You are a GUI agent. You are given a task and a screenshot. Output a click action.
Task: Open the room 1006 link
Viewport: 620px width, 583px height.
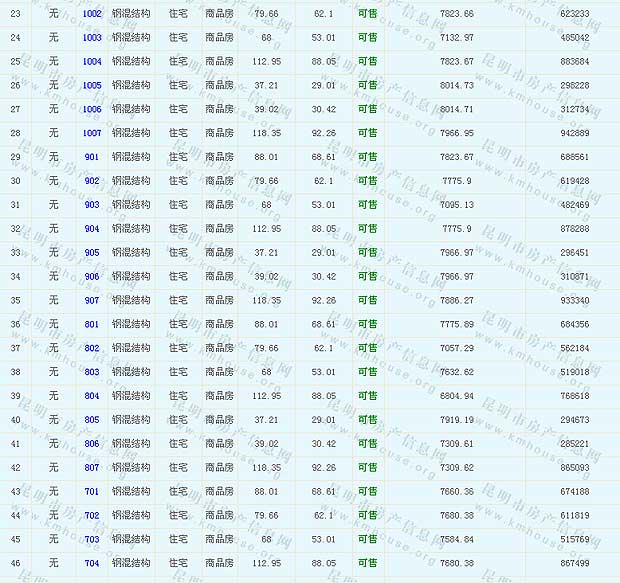(x=92, y=109)
